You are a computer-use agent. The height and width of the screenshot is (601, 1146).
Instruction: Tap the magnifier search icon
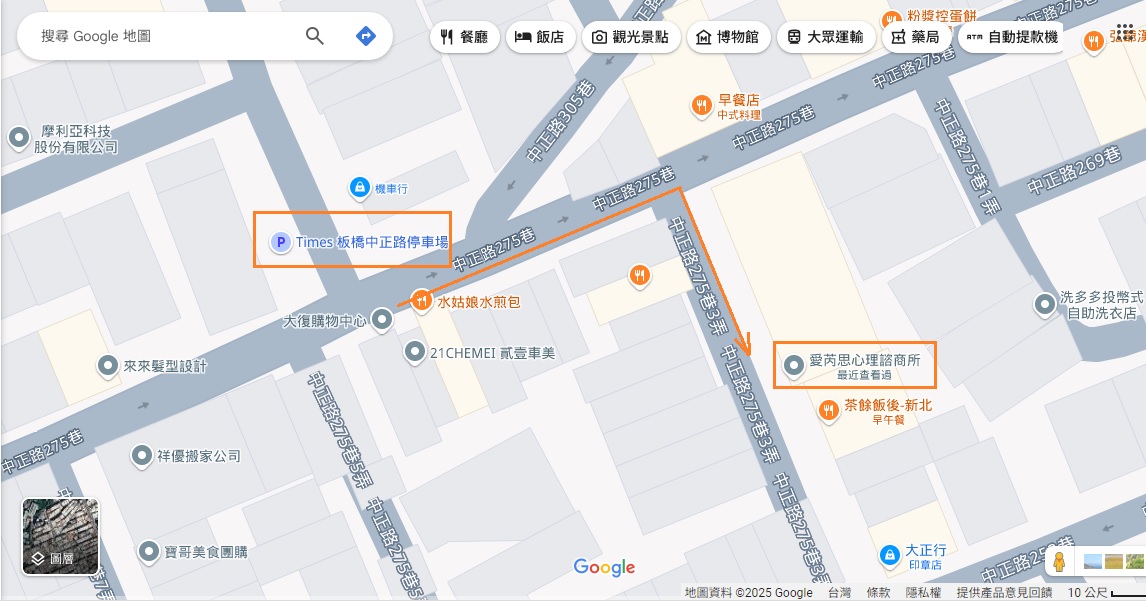tap(315, 37)
